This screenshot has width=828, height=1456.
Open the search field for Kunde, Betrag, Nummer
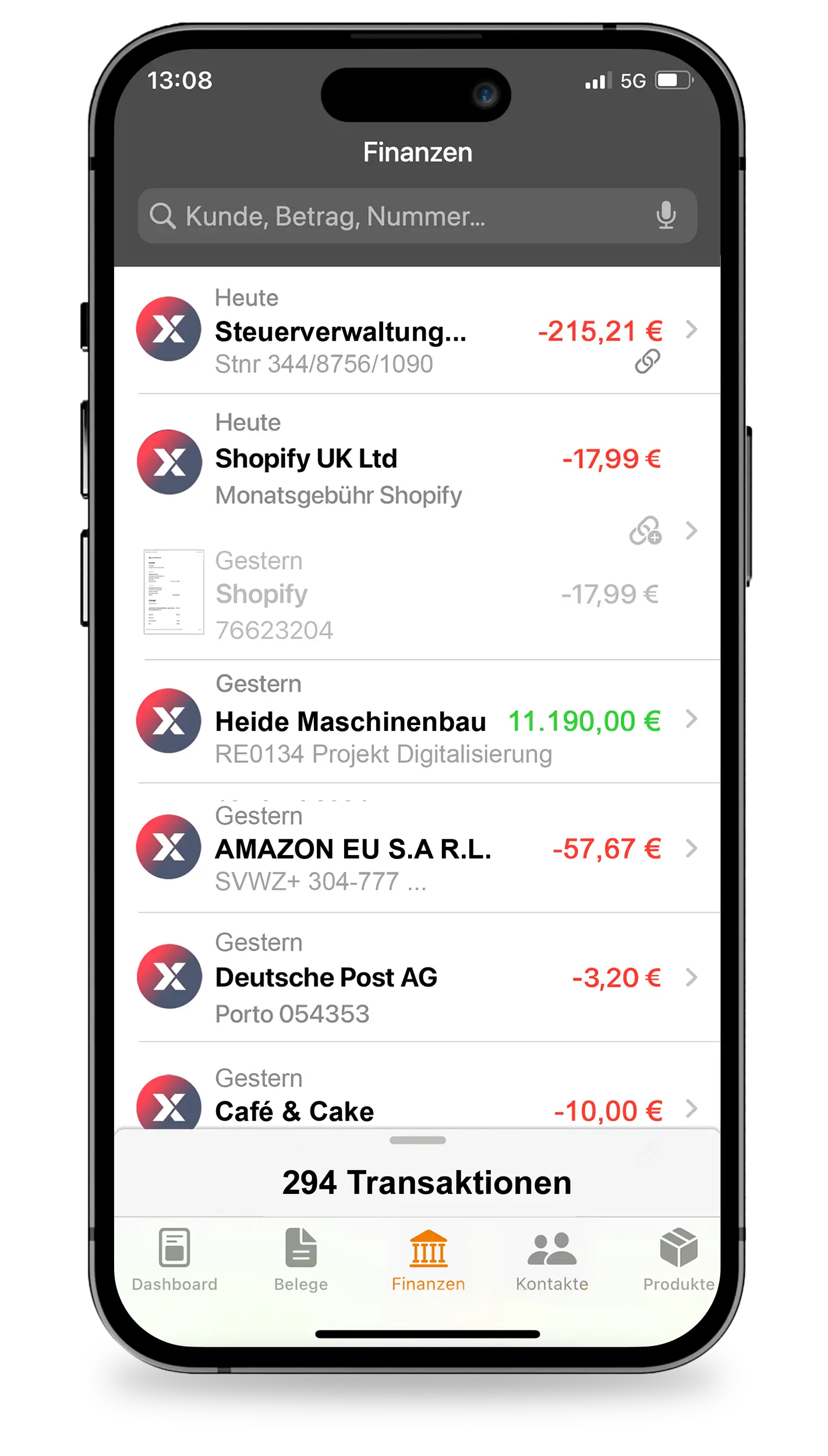pos(396,216)
